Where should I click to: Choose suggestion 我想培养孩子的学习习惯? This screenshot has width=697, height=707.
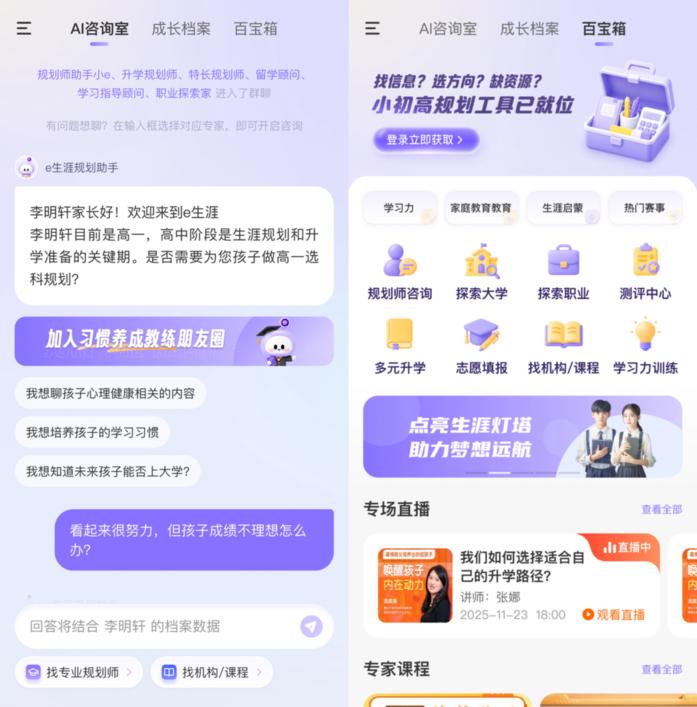click(x=92, y=432)
